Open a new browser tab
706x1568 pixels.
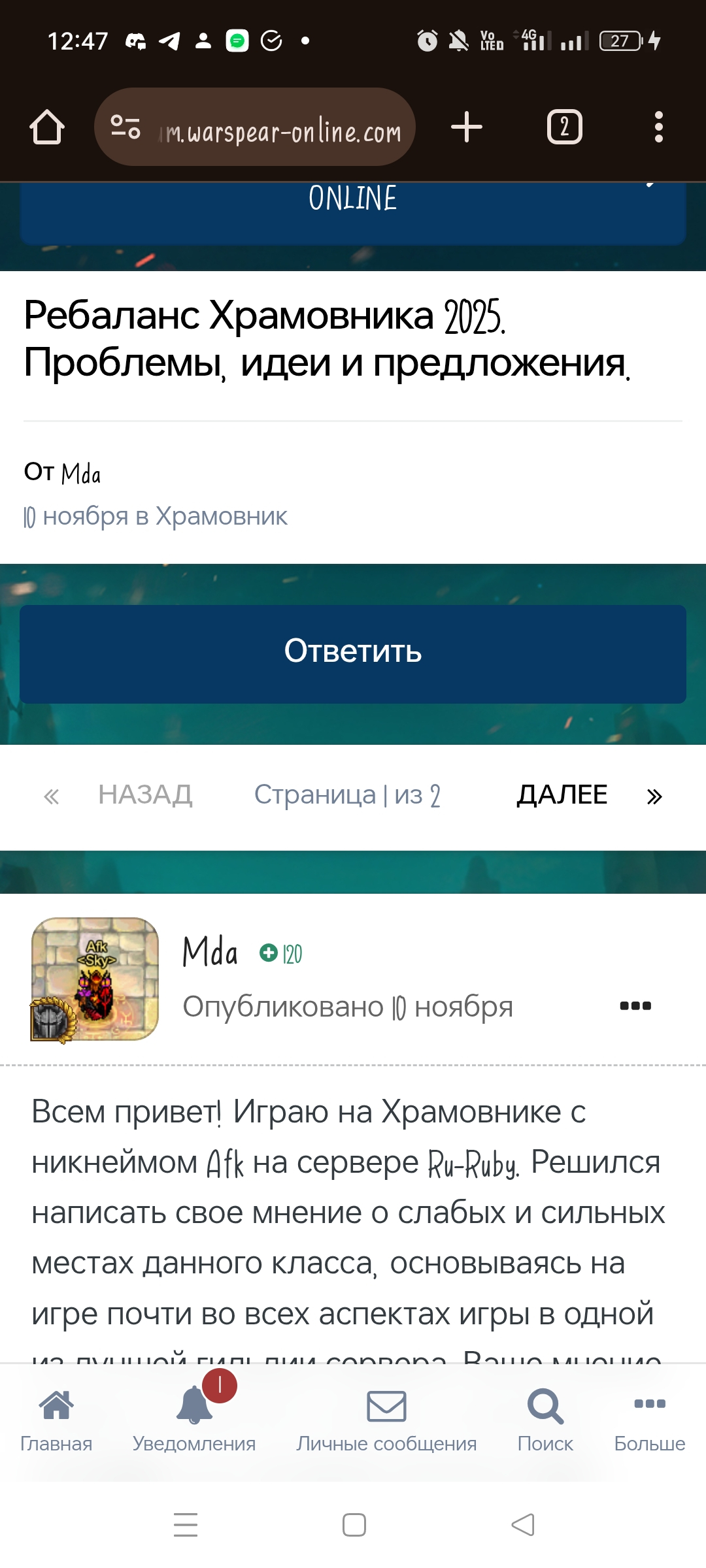click(x=467, y=127)
